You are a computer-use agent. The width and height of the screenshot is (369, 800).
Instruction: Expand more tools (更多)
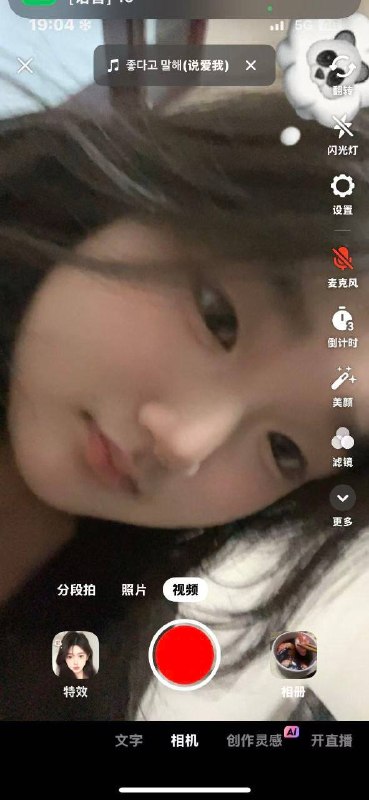click(x=342, y=506)
